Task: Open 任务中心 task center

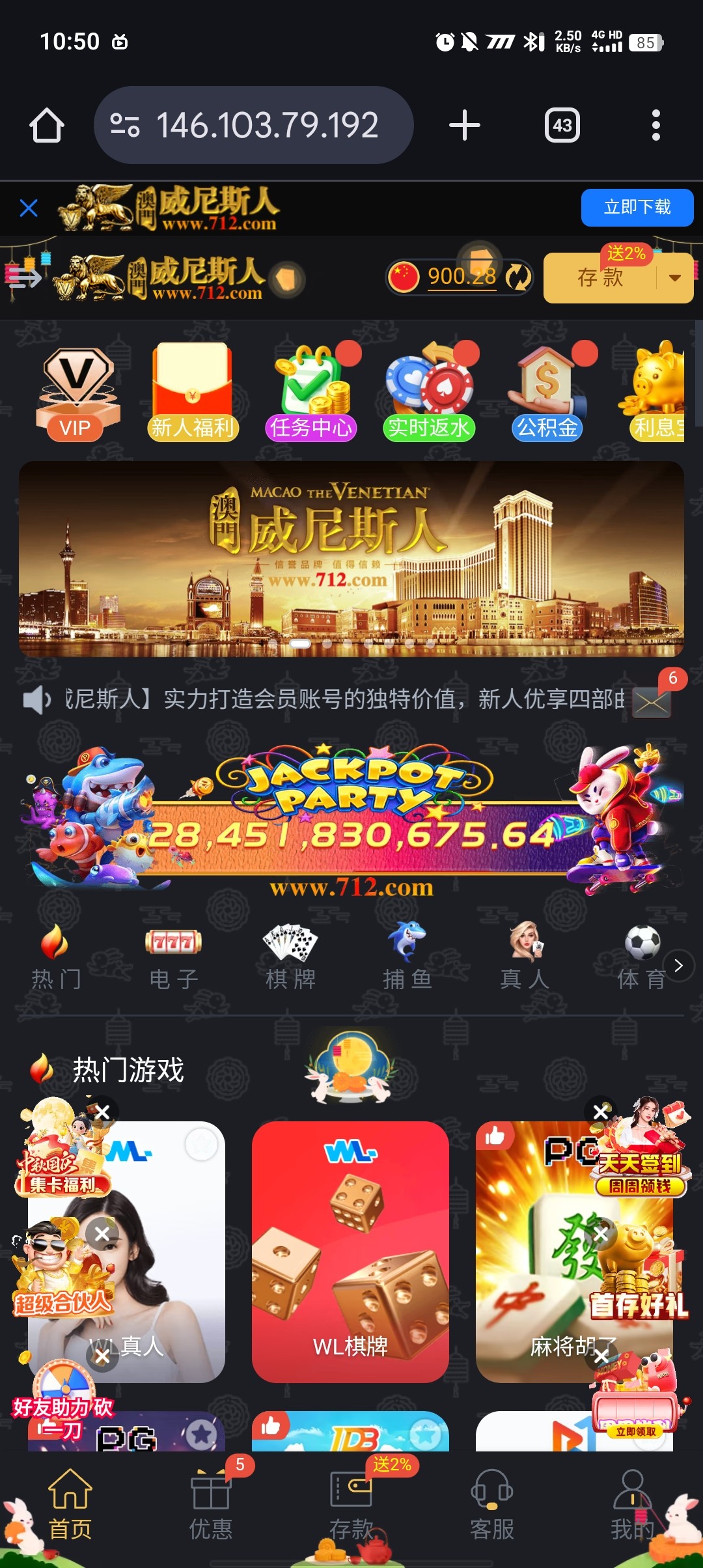Action: (x=311, y=394)
